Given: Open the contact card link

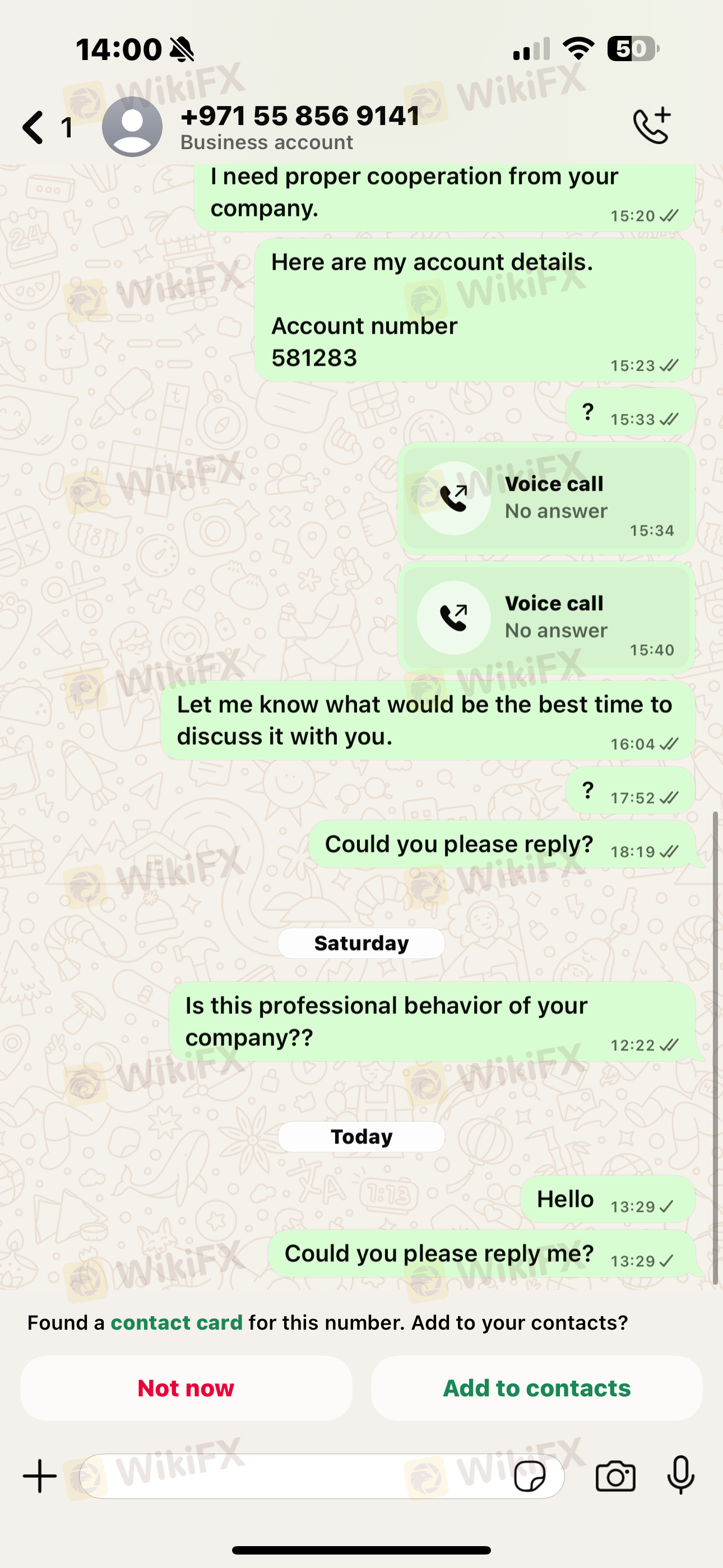Looking at the screenshot, I should click(176, 1322).
